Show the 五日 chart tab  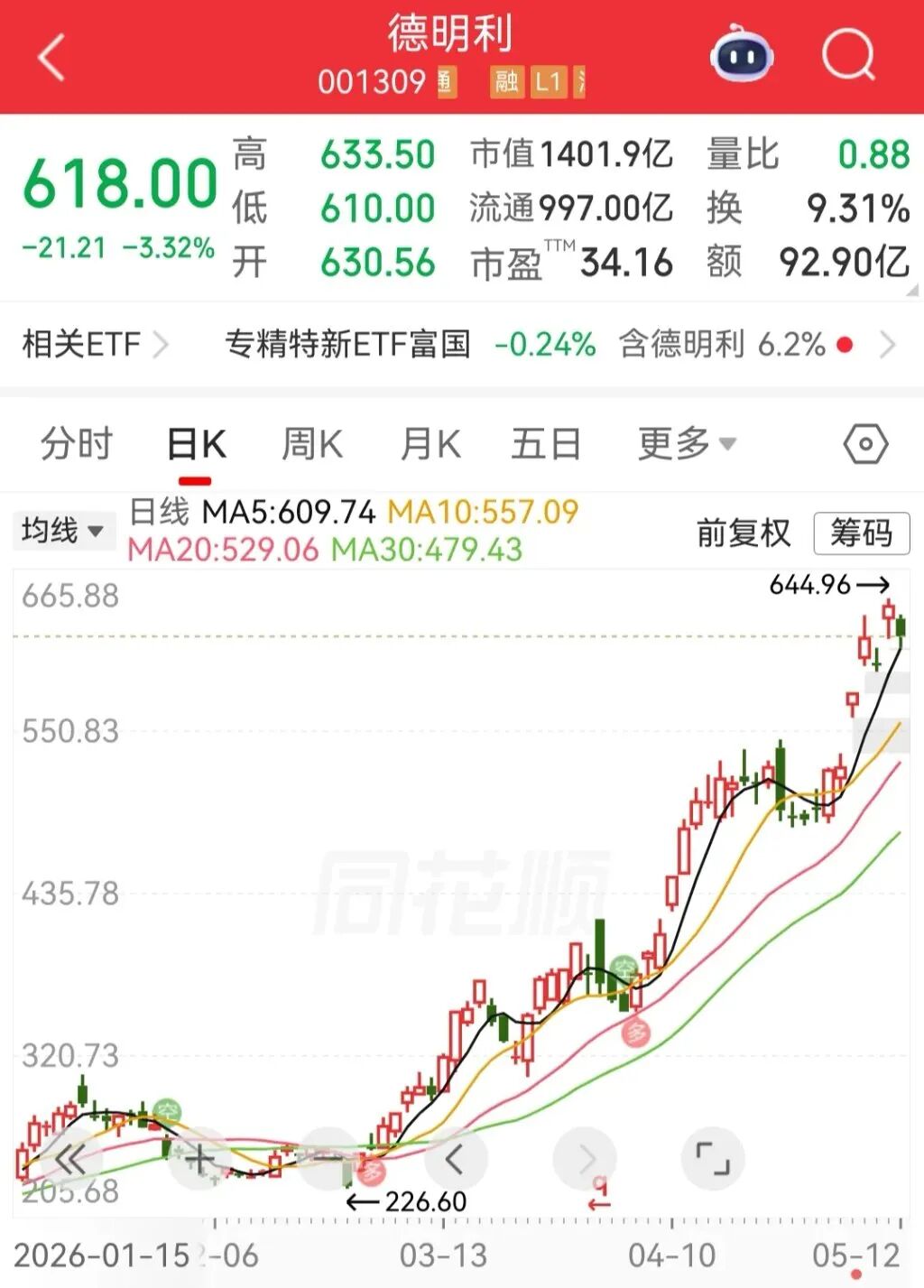[x=546, y=444]
